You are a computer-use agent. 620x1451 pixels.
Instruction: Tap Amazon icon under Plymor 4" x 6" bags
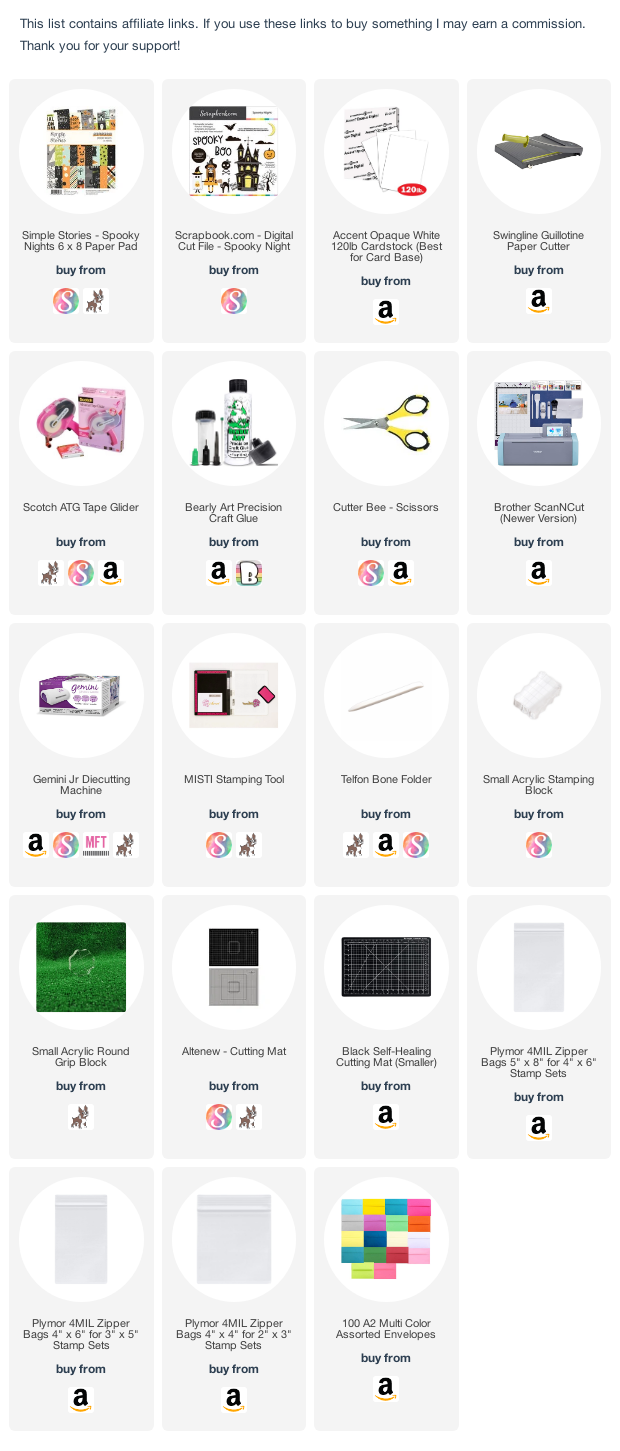click(x=81, y=1399)
